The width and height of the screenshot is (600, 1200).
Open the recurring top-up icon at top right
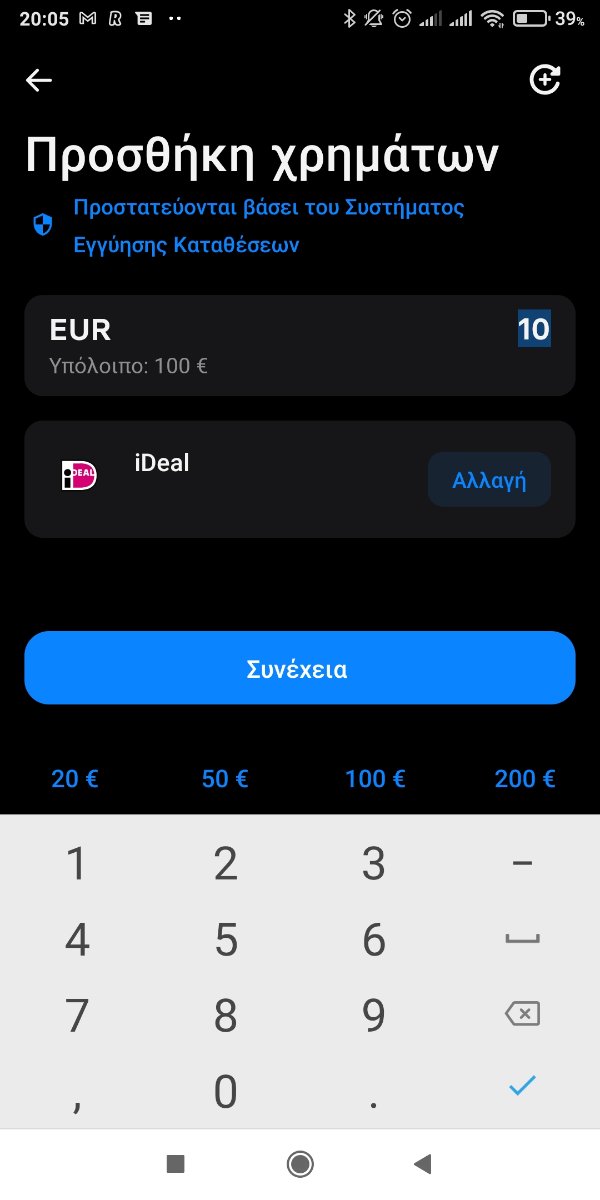point(544,81)
